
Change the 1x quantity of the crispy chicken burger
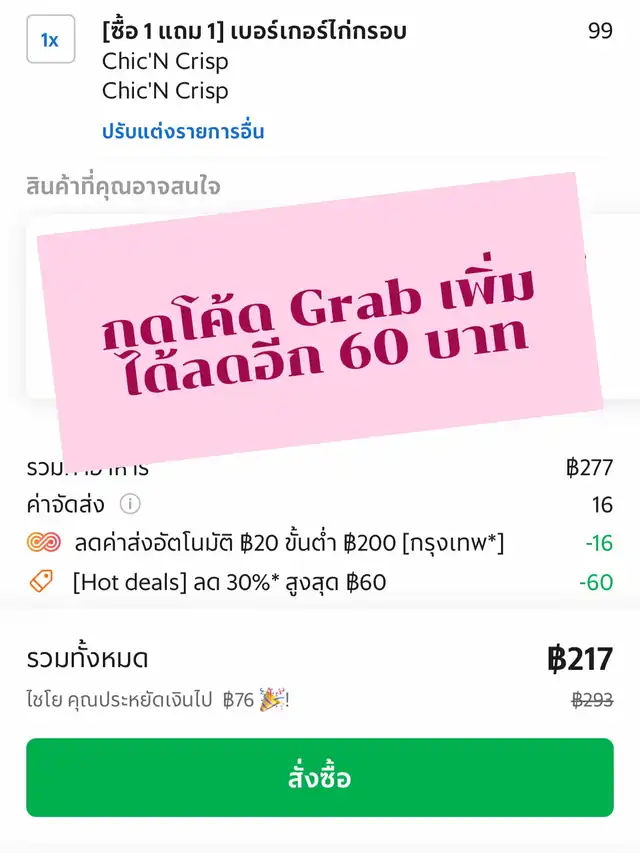point(50,40)
